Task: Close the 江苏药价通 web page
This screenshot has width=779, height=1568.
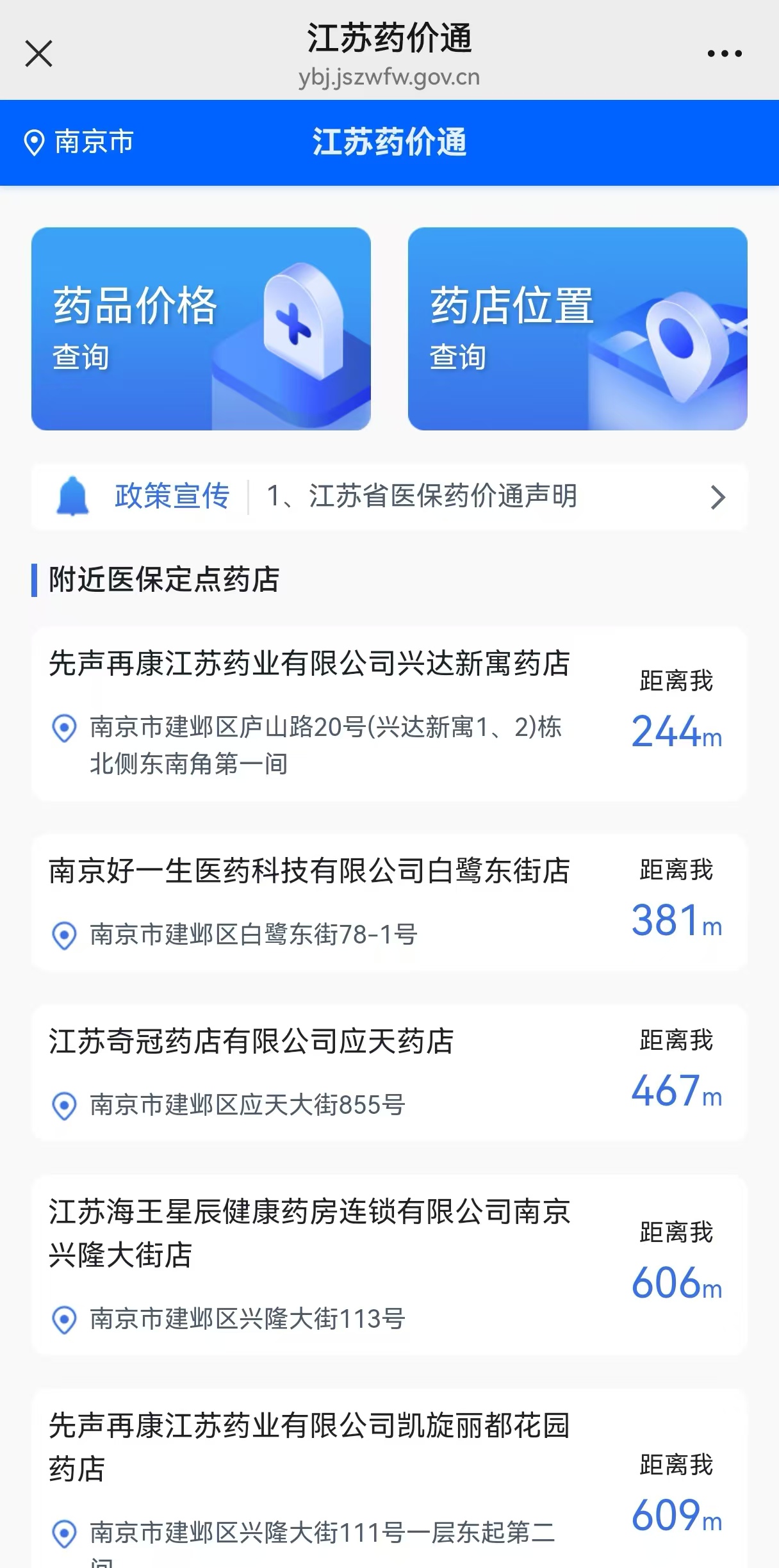Action: 38,53
